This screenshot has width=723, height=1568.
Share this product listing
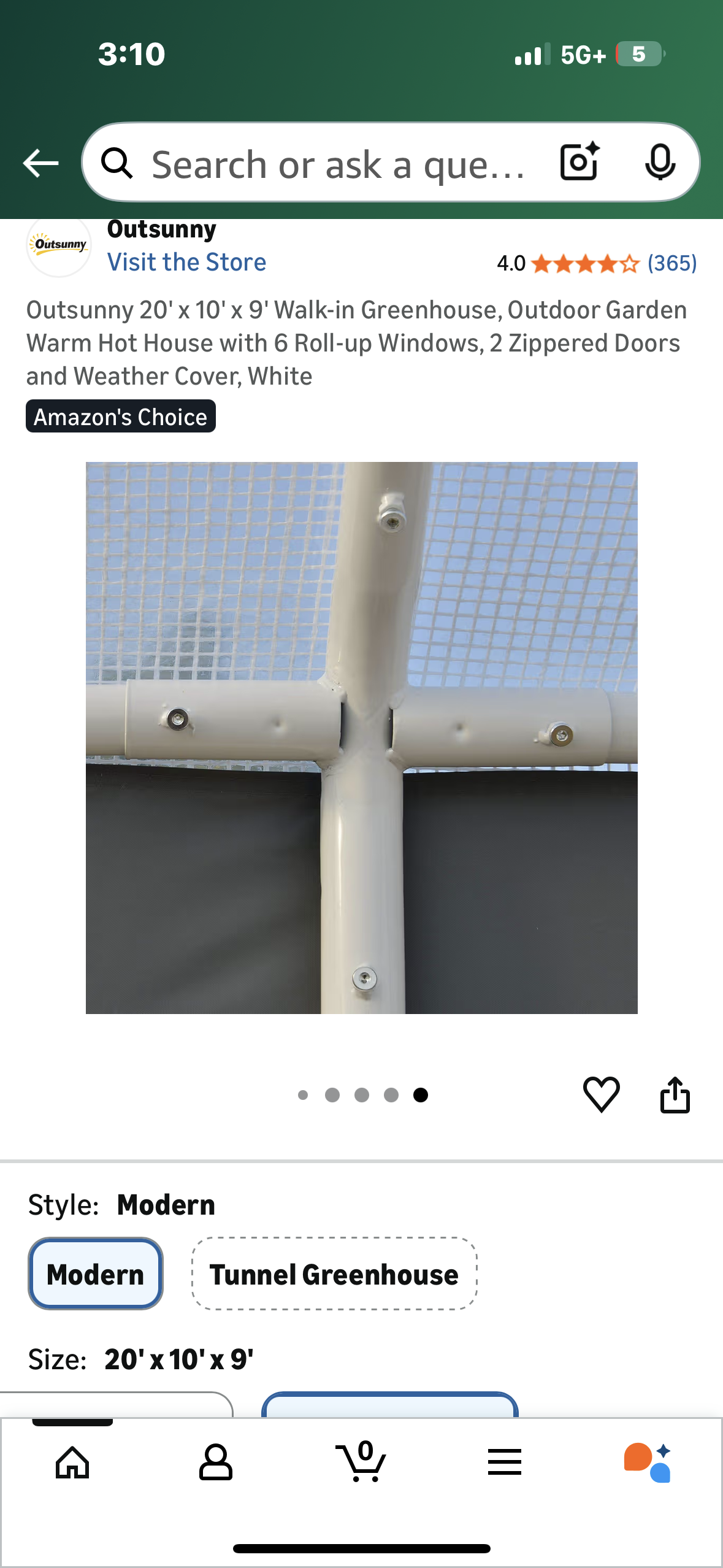click(675, 1094)
